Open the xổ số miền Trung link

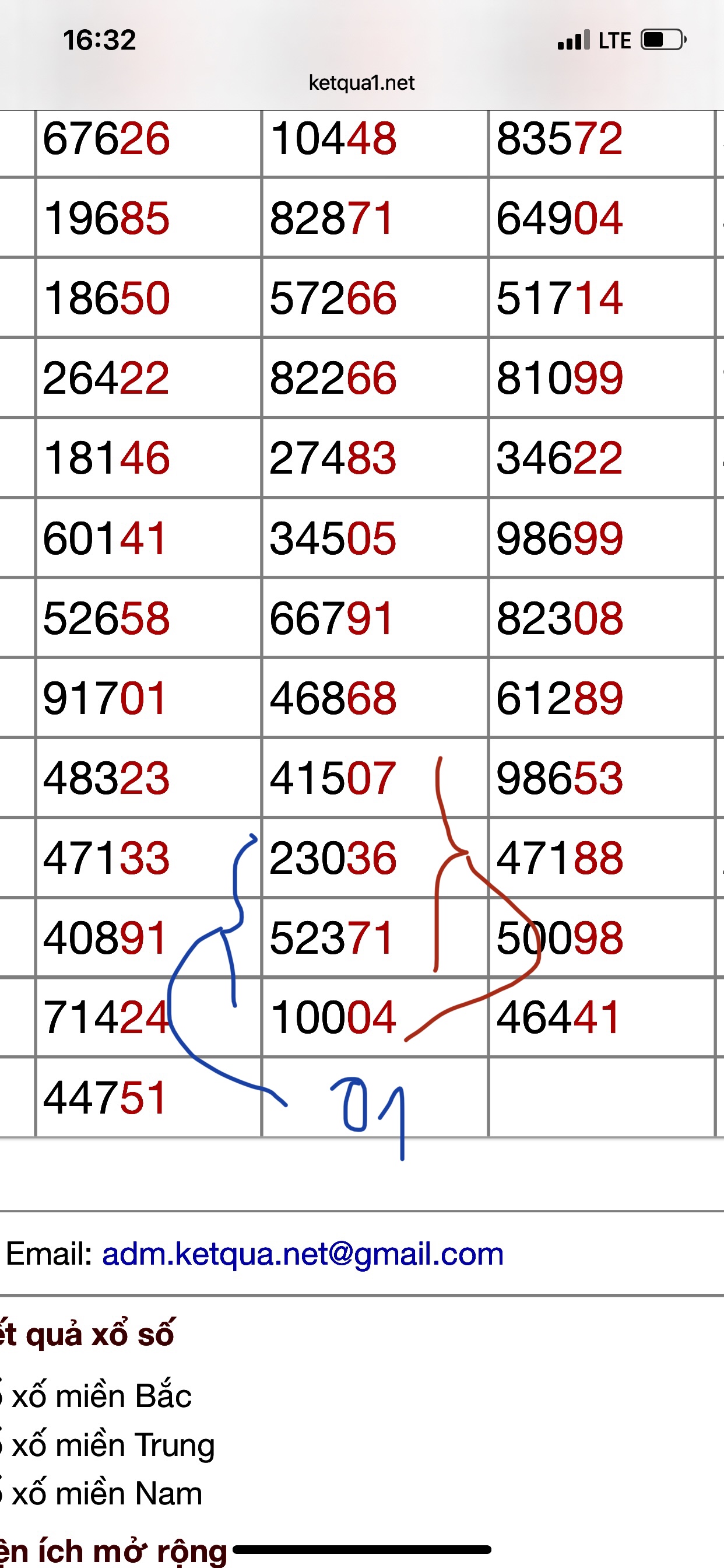(x=107, y=1445)
